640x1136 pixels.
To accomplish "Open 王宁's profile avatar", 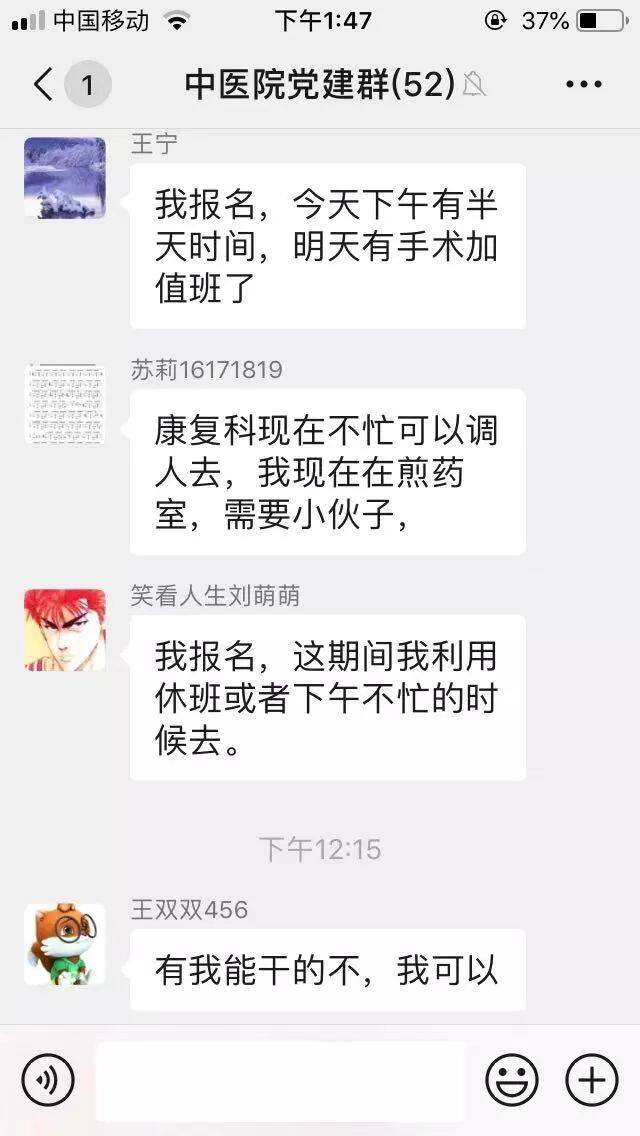I will tap(65, 178).
